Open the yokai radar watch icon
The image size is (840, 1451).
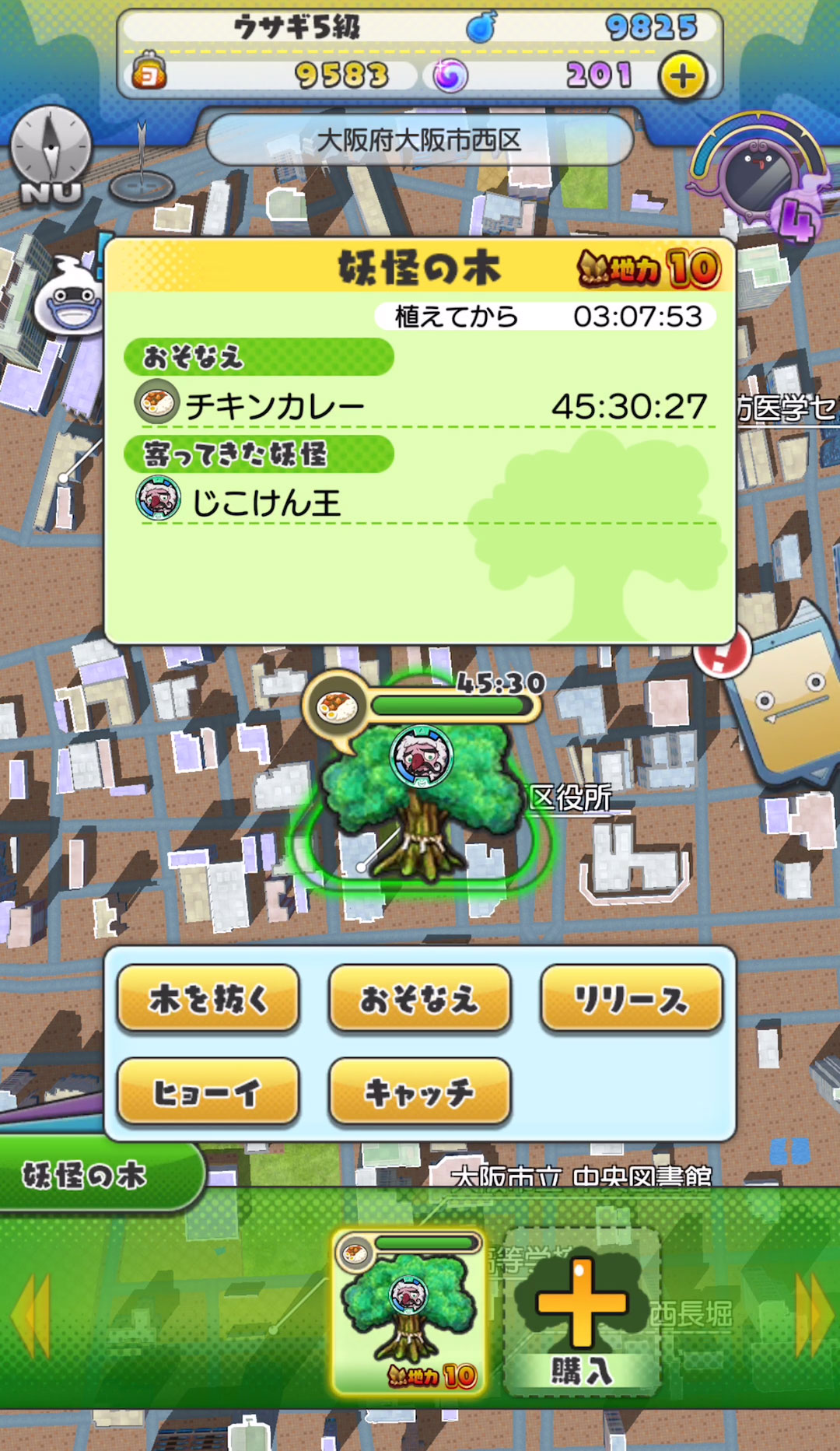point(758,175)
